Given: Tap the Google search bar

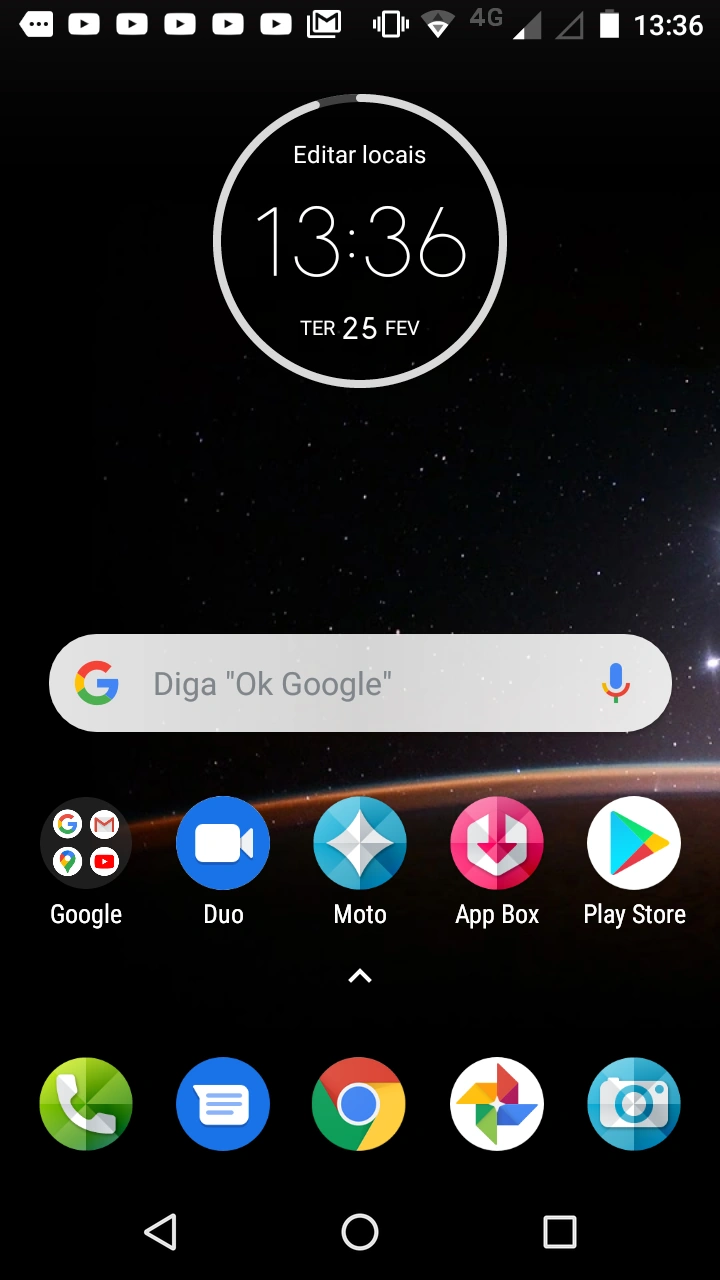Looking at the screenshot, I should point(360,683).
